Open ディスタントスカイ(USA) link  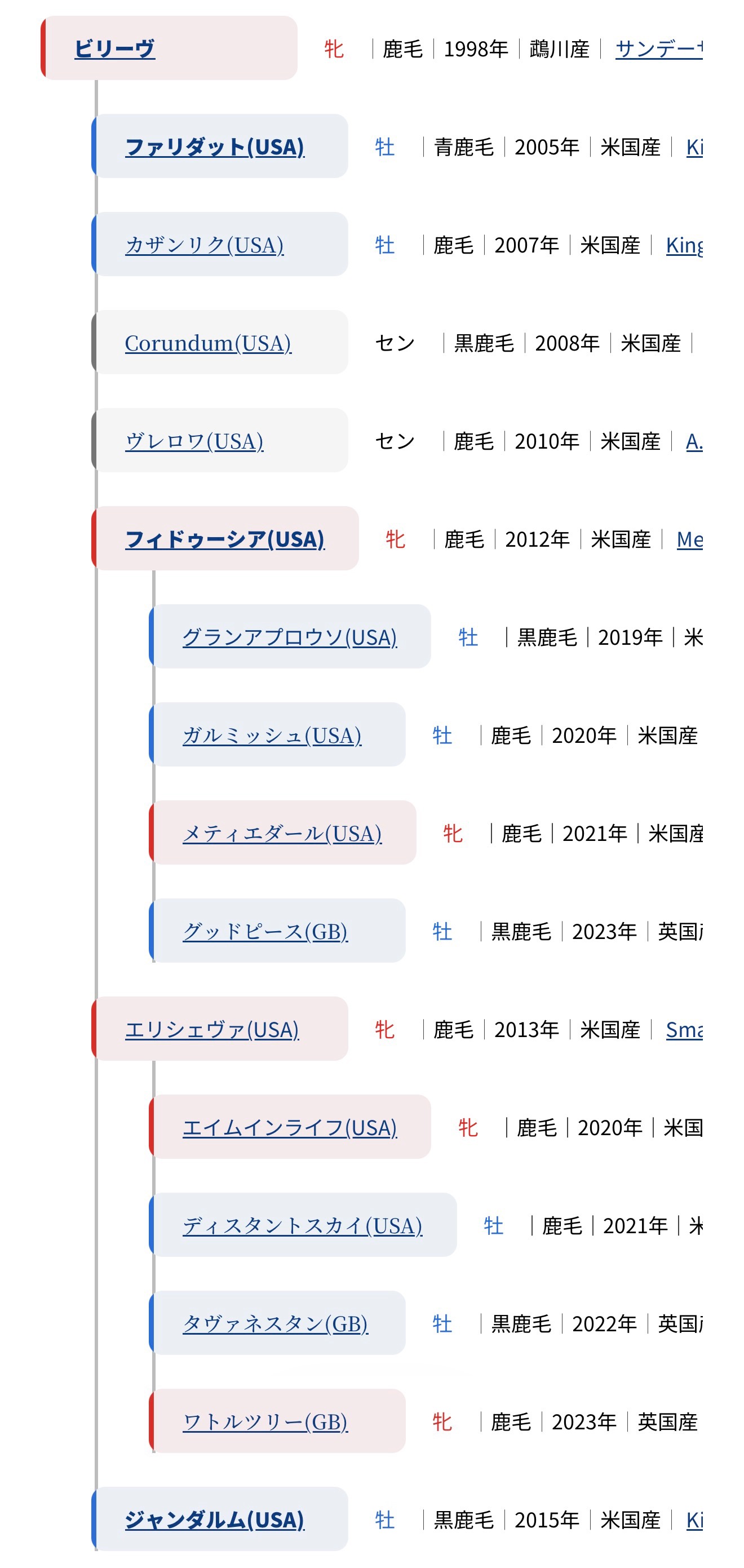click(x=302, y=1225)
